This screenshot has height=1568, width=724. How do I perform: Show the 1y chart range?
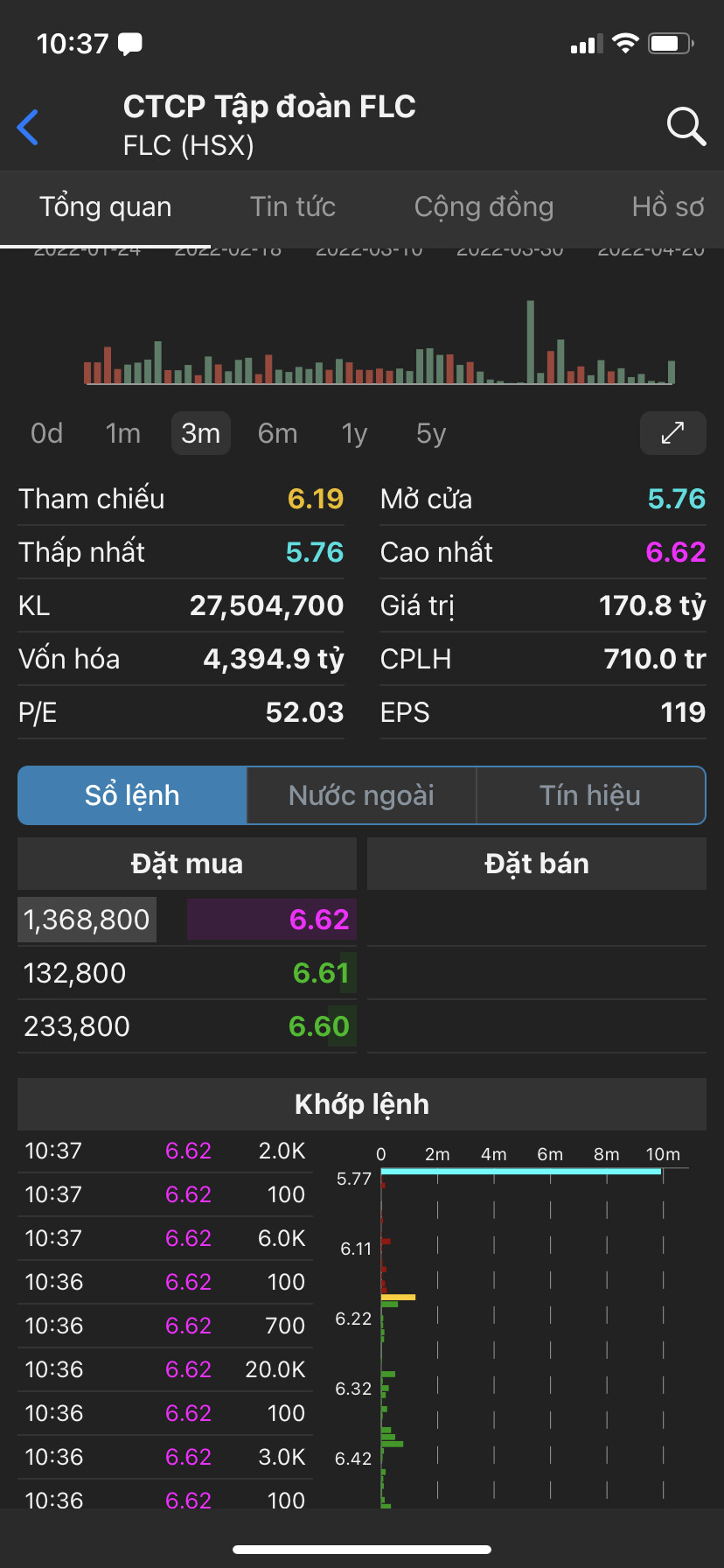[x=354, y=433]
